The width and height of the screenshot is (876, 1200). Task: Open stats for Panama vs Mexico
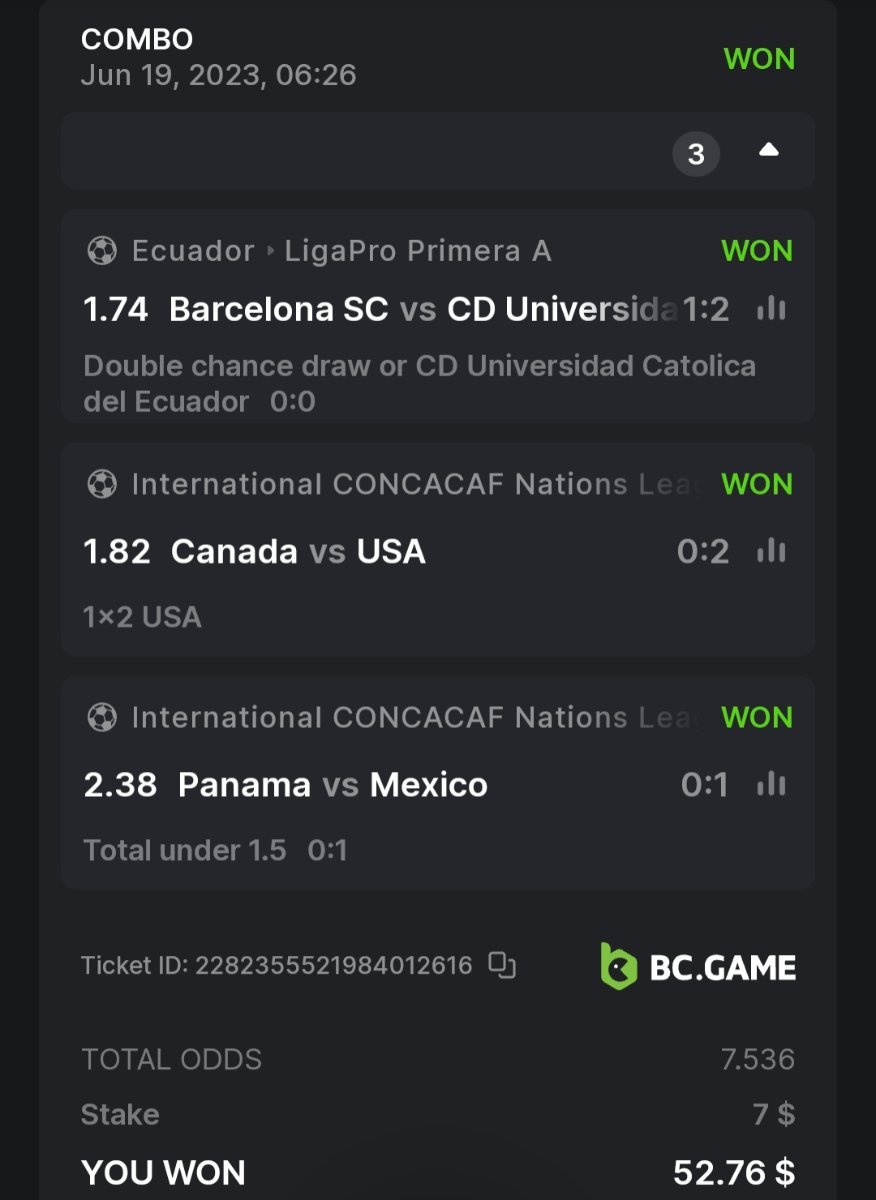[x=771, y=784]
